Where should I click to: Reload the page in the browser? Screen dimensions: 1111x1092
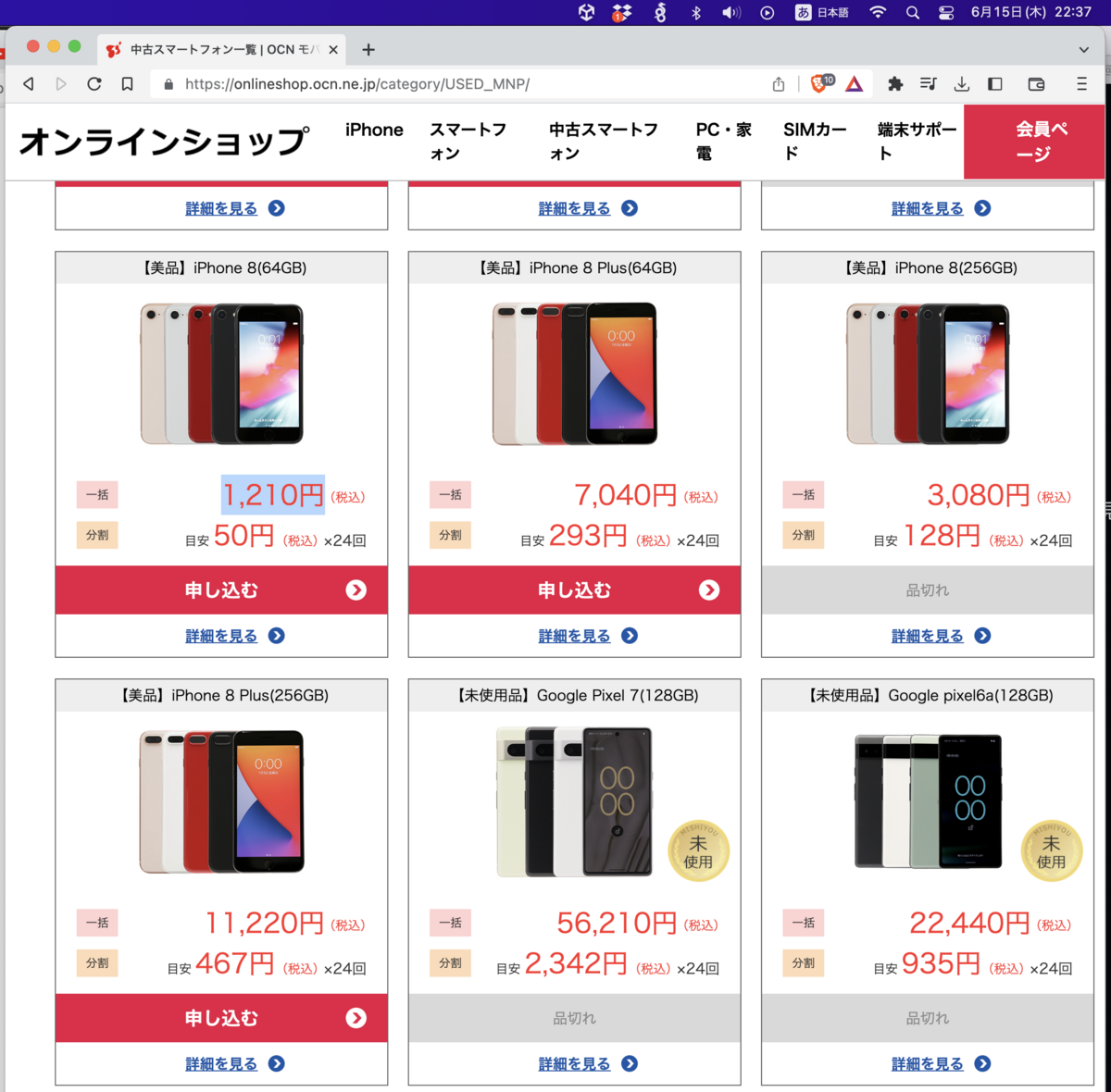pos(94,84)
